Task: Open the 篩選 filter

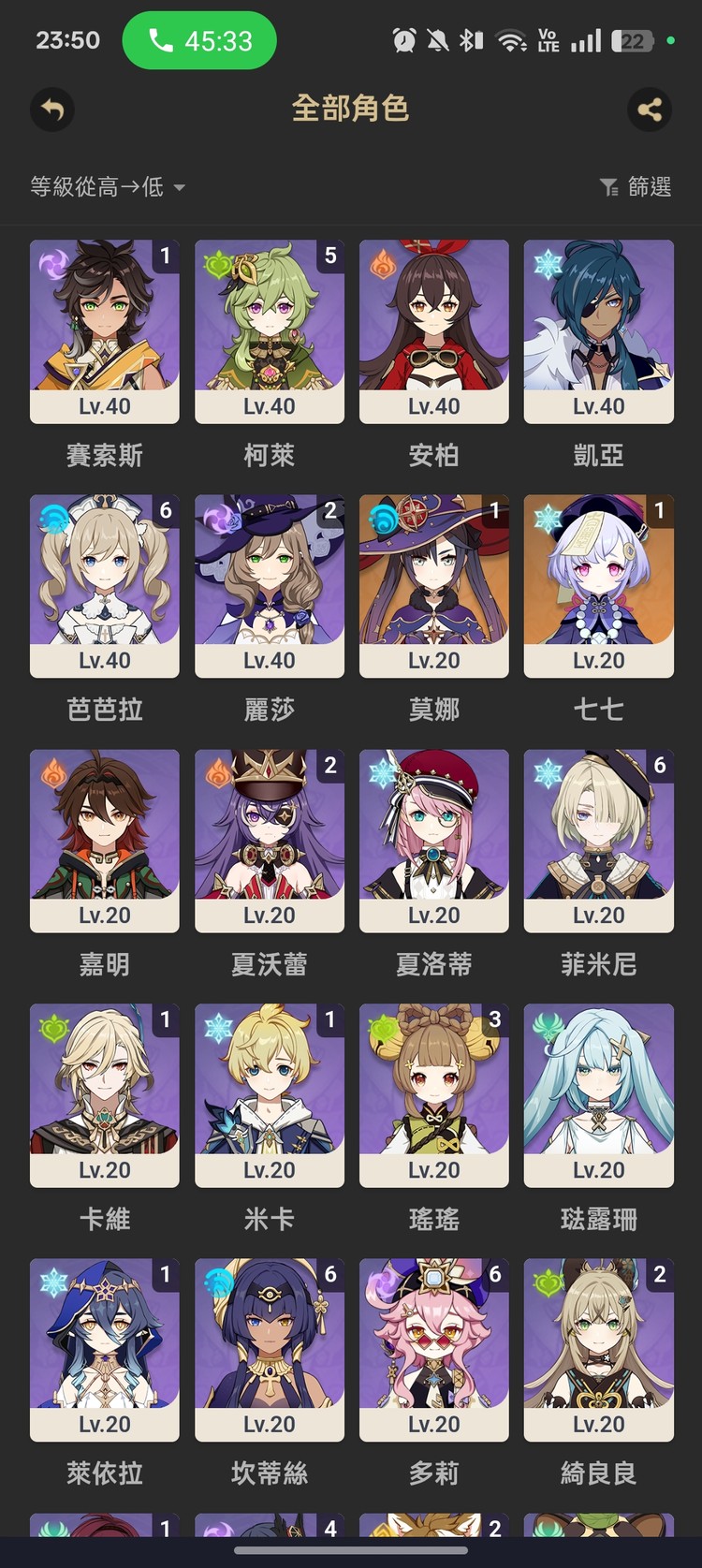Action: (636, 187)
